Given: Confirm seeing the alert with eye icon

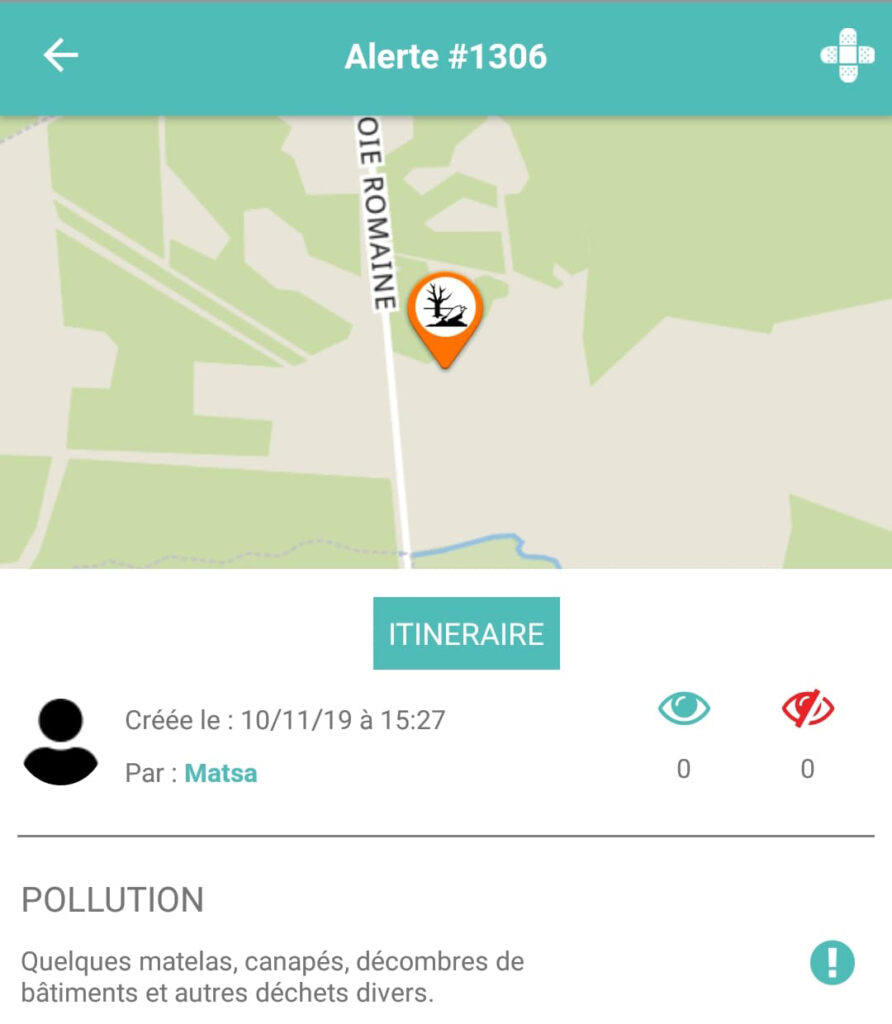Looking at the screenshot, I should click(684, 709).
